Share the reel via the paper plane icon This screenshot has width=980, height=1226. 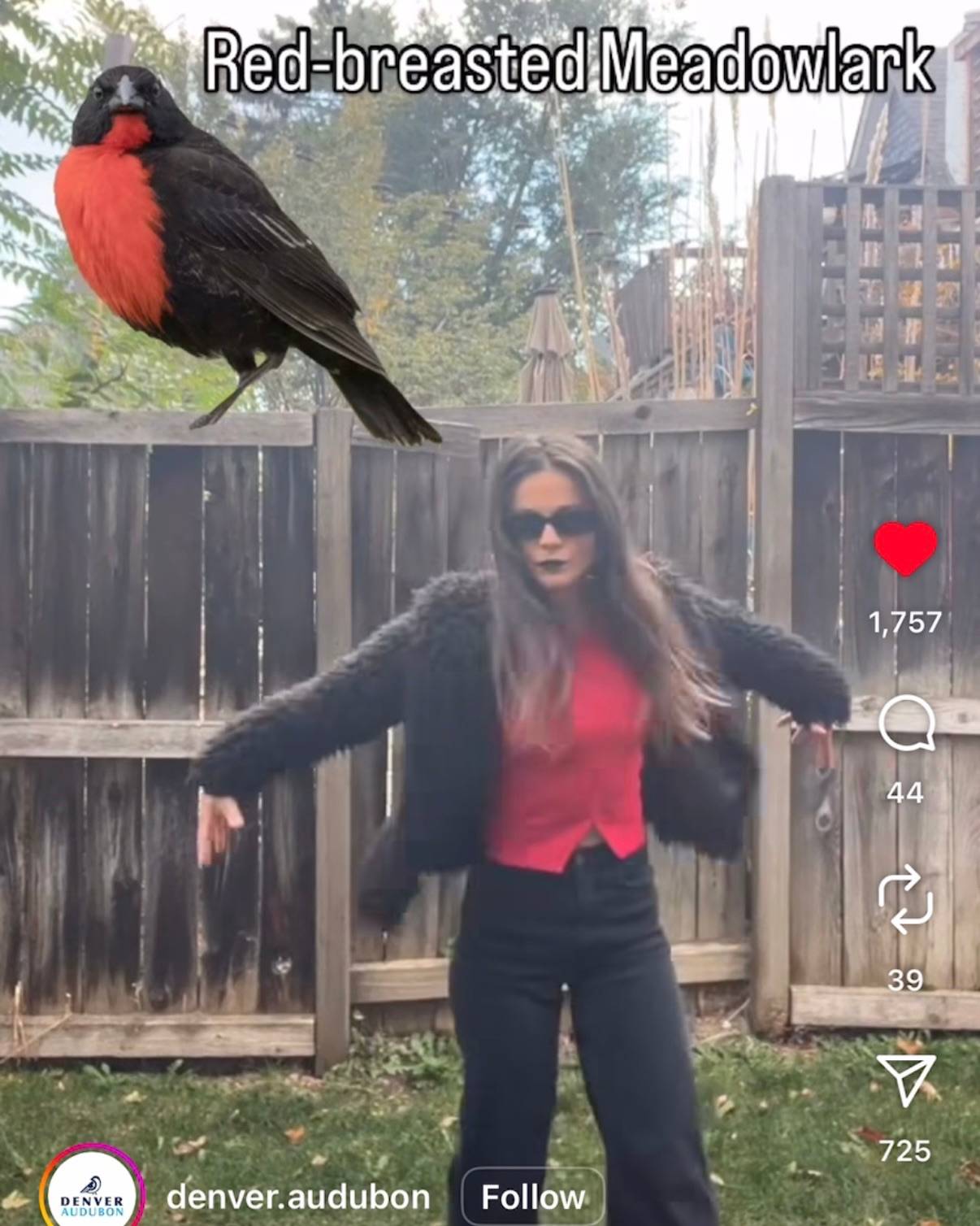(x=906, y=1080)
